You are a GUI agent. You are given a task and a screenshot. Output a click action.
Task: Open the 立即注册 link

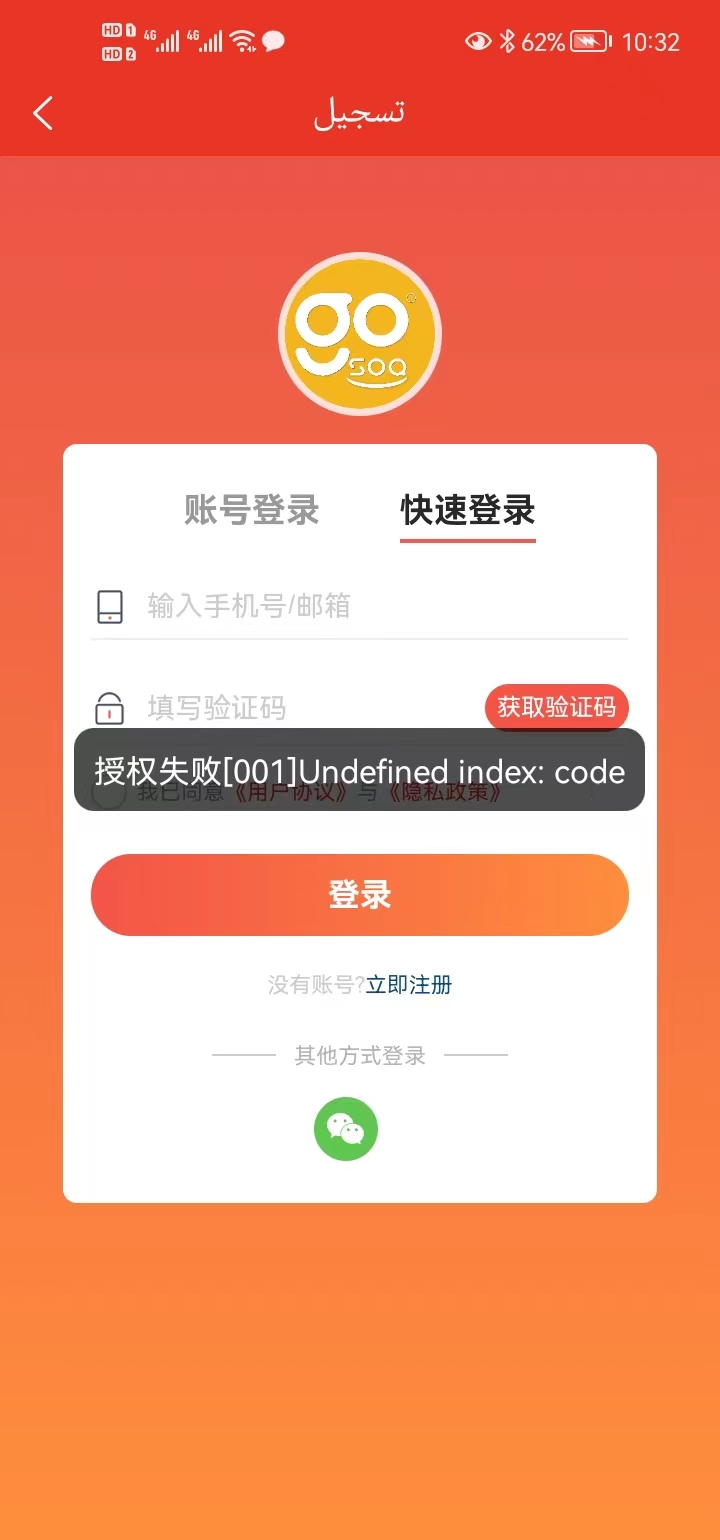[x=409, y=985]
